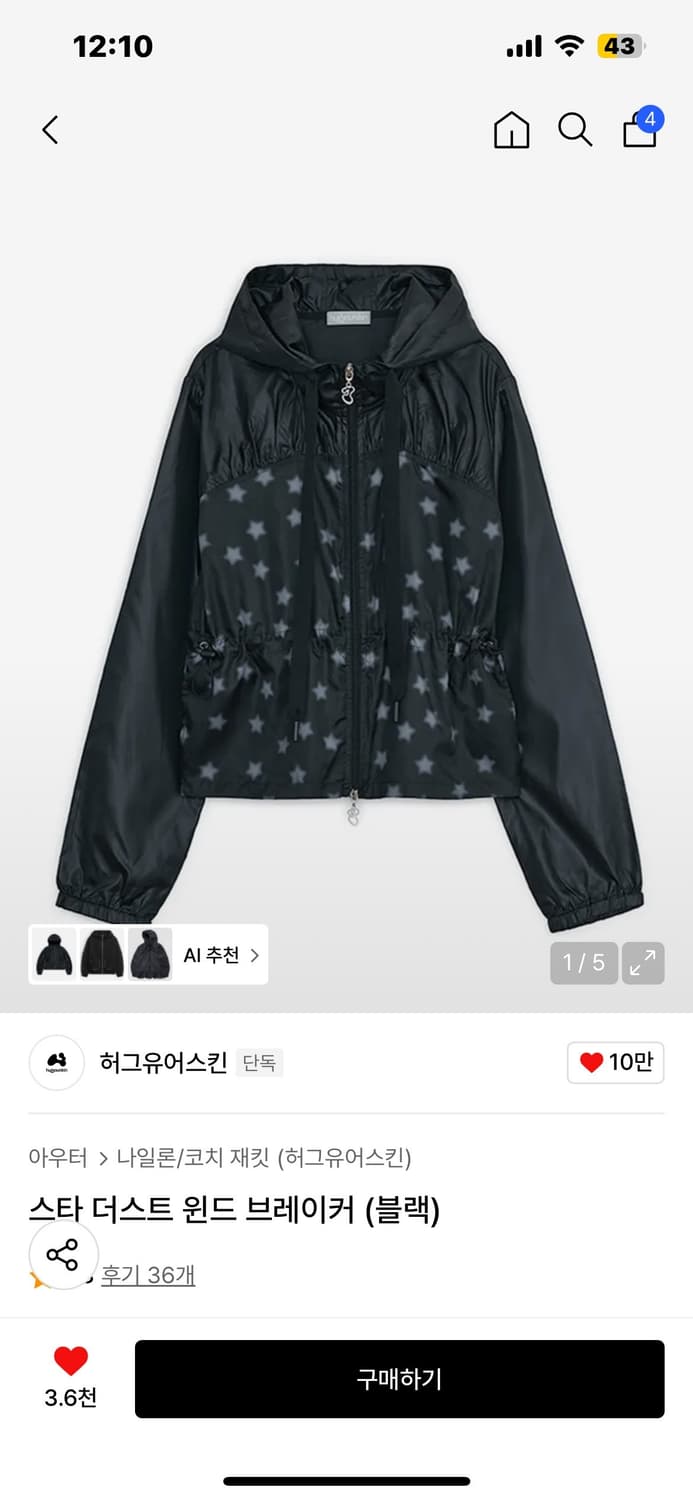Open 나일론/코치 재킷 (허그유어스킨) category
The height and width of the screenshot is (1500, 693).
(x=264, y=1158)
